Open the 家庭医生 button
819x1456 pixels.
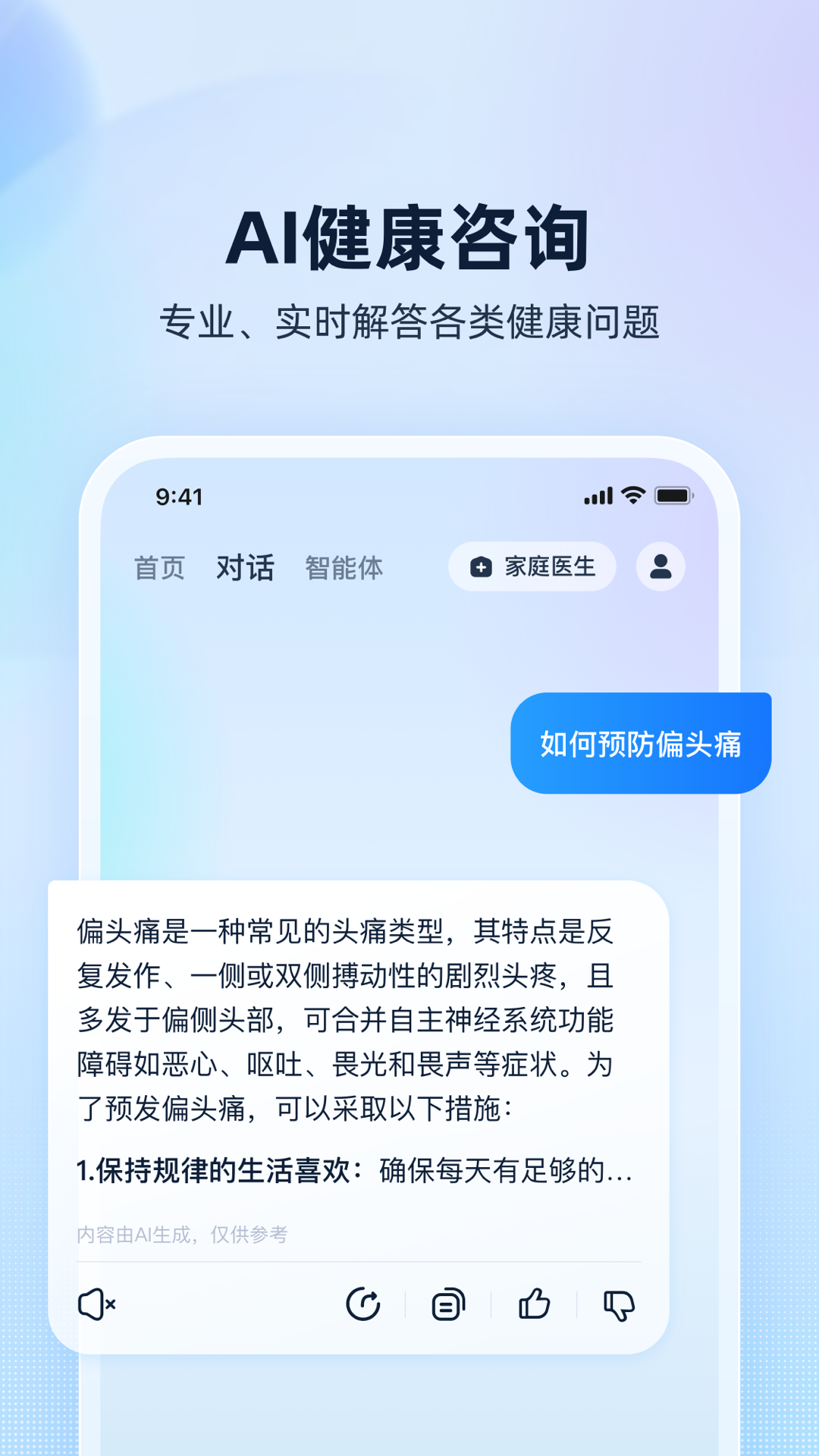coord(533,566)
